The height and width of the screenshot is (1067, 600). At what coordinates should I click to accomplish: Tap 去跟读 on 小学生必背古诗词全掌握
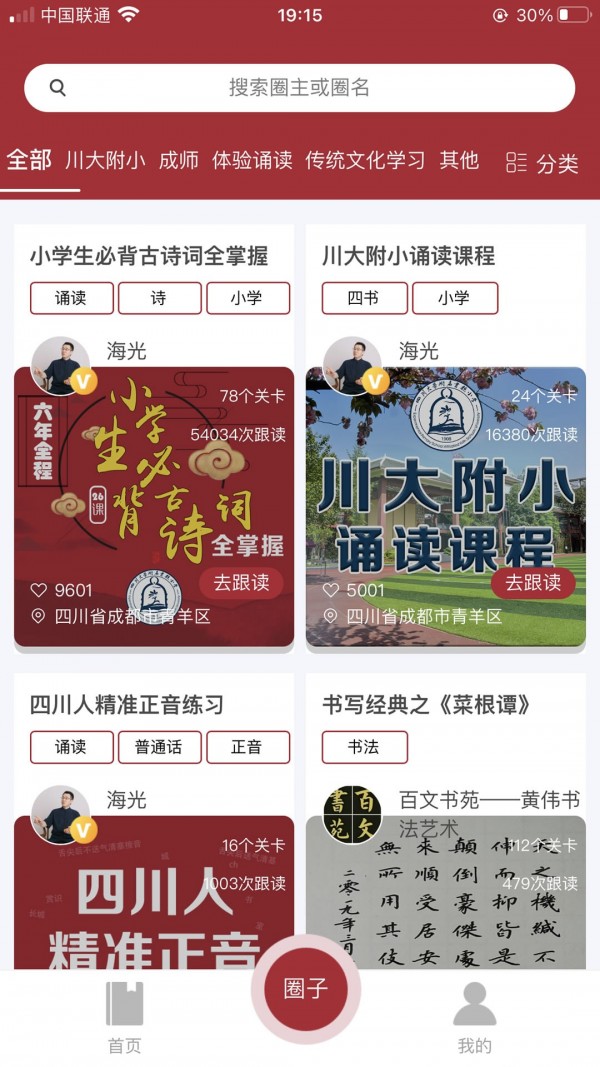coord(241,583)
